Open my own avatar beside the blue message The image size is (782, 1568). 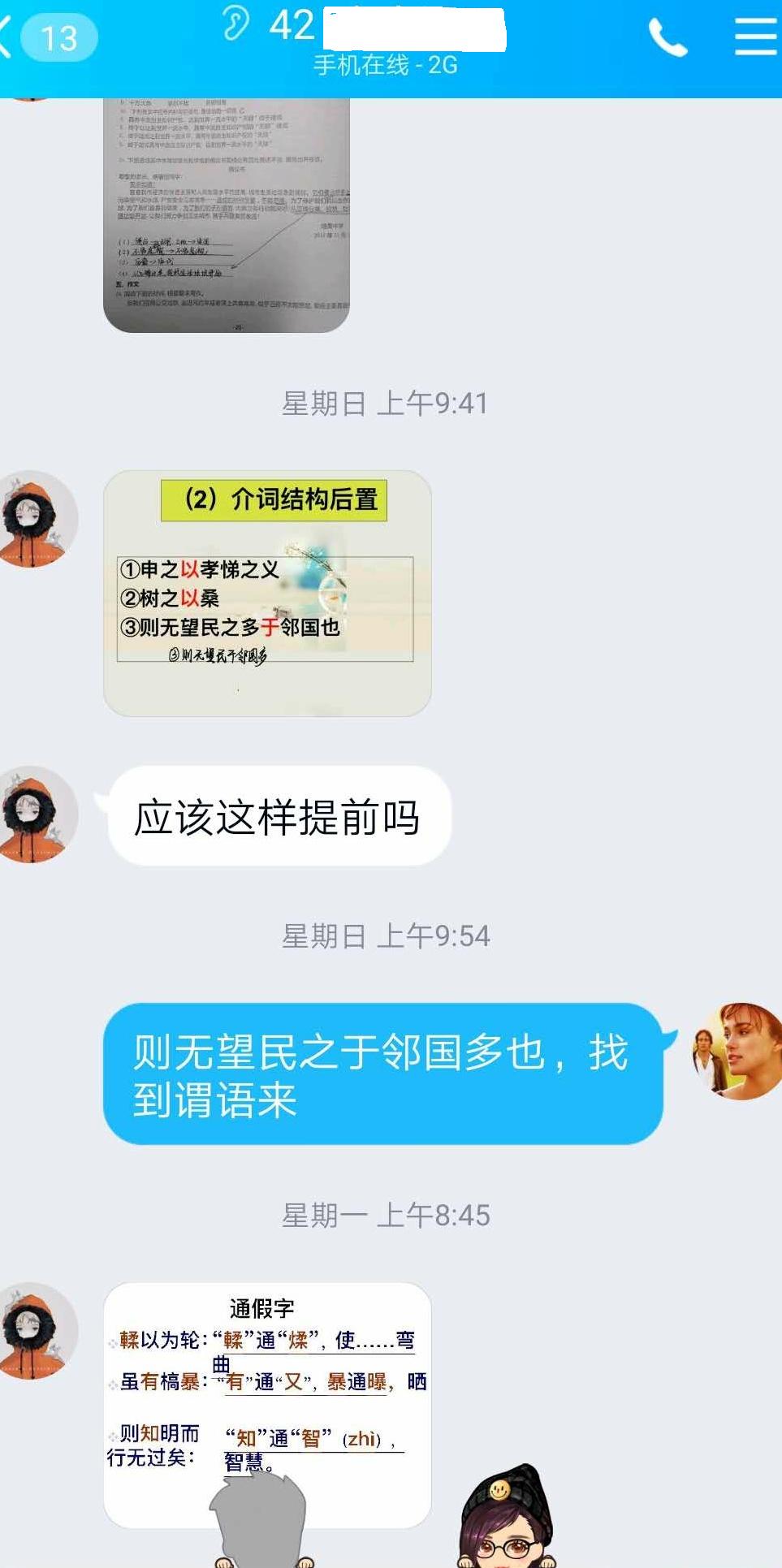pyautogui.click(x=737, y=1051)
